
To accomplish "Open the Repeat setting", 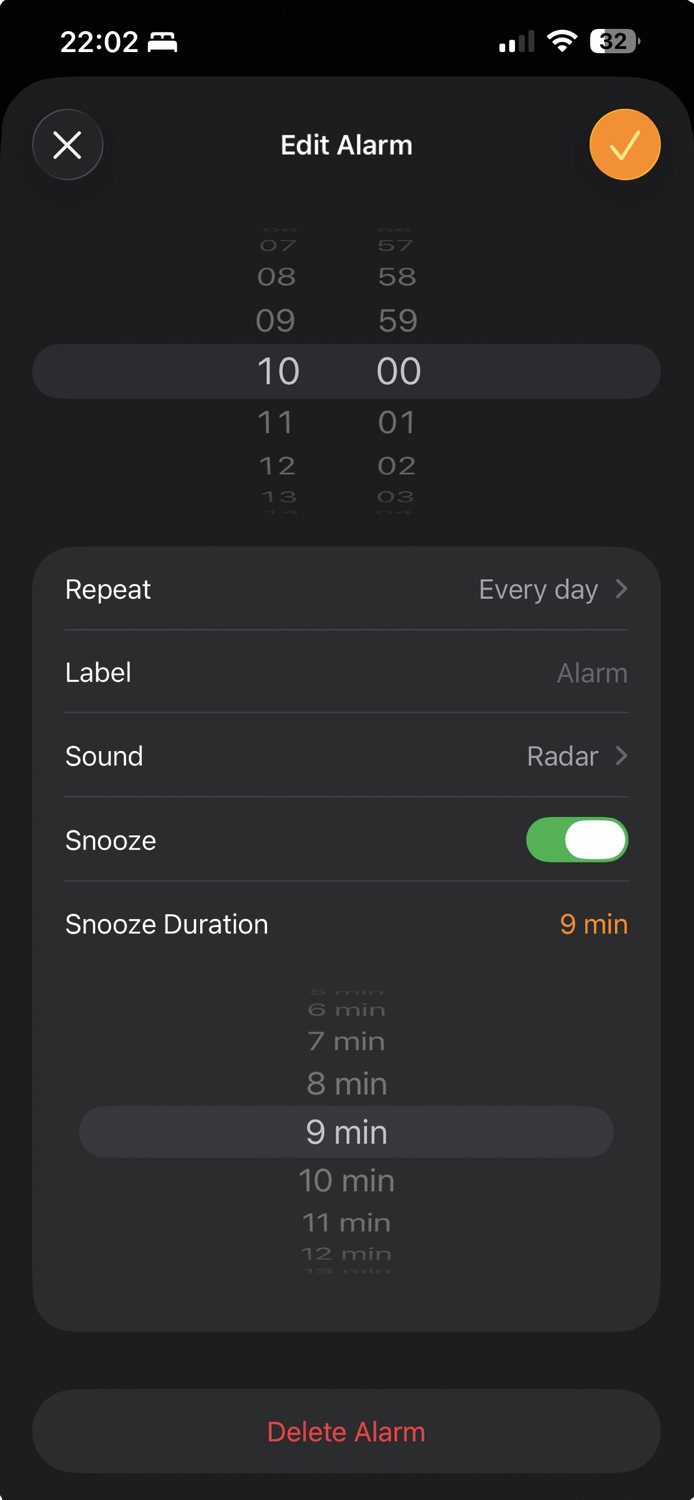I will point(346,589).
